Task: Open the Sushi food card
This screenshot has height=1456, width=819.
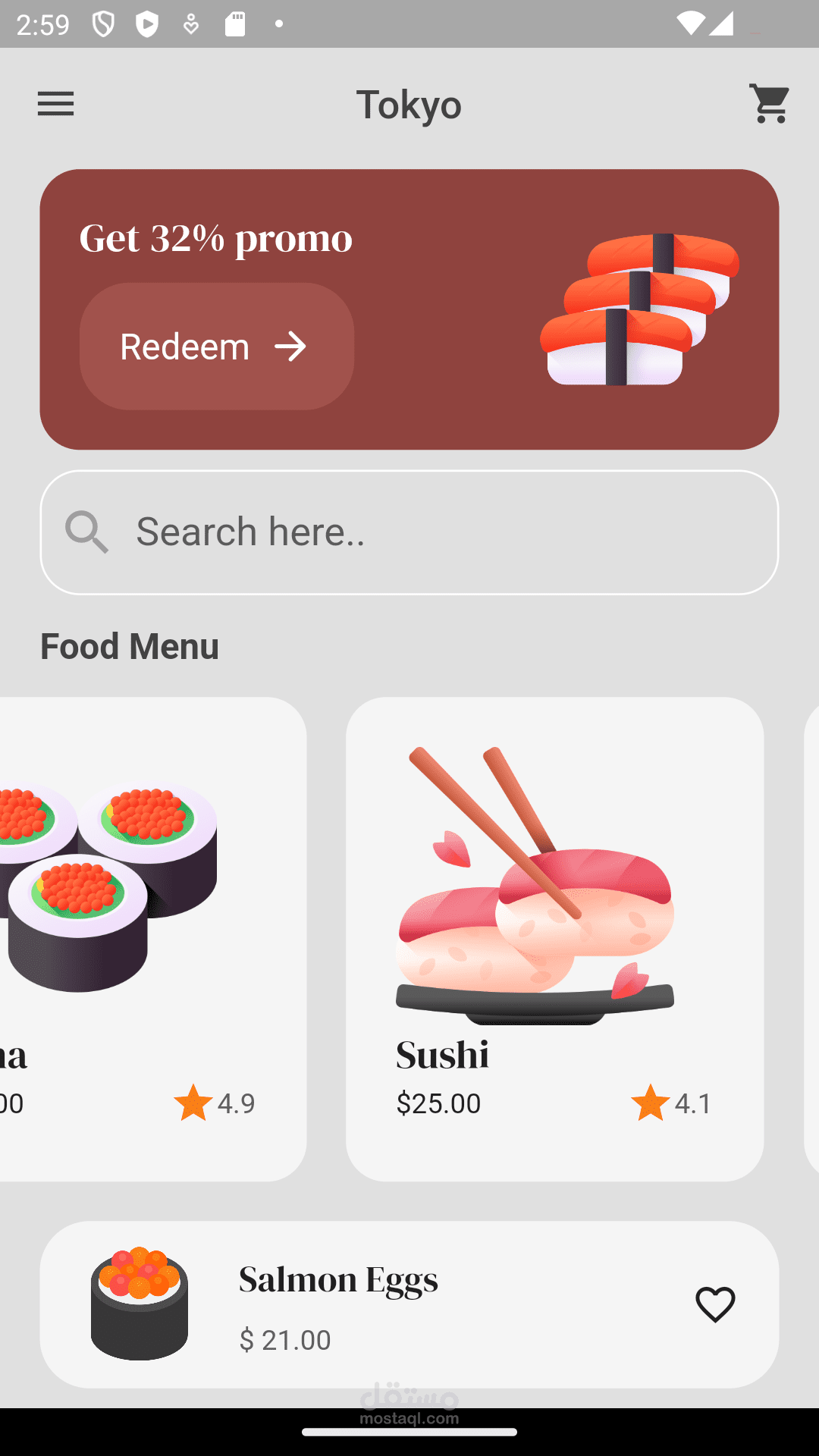Action: click(x=554, y=939)
